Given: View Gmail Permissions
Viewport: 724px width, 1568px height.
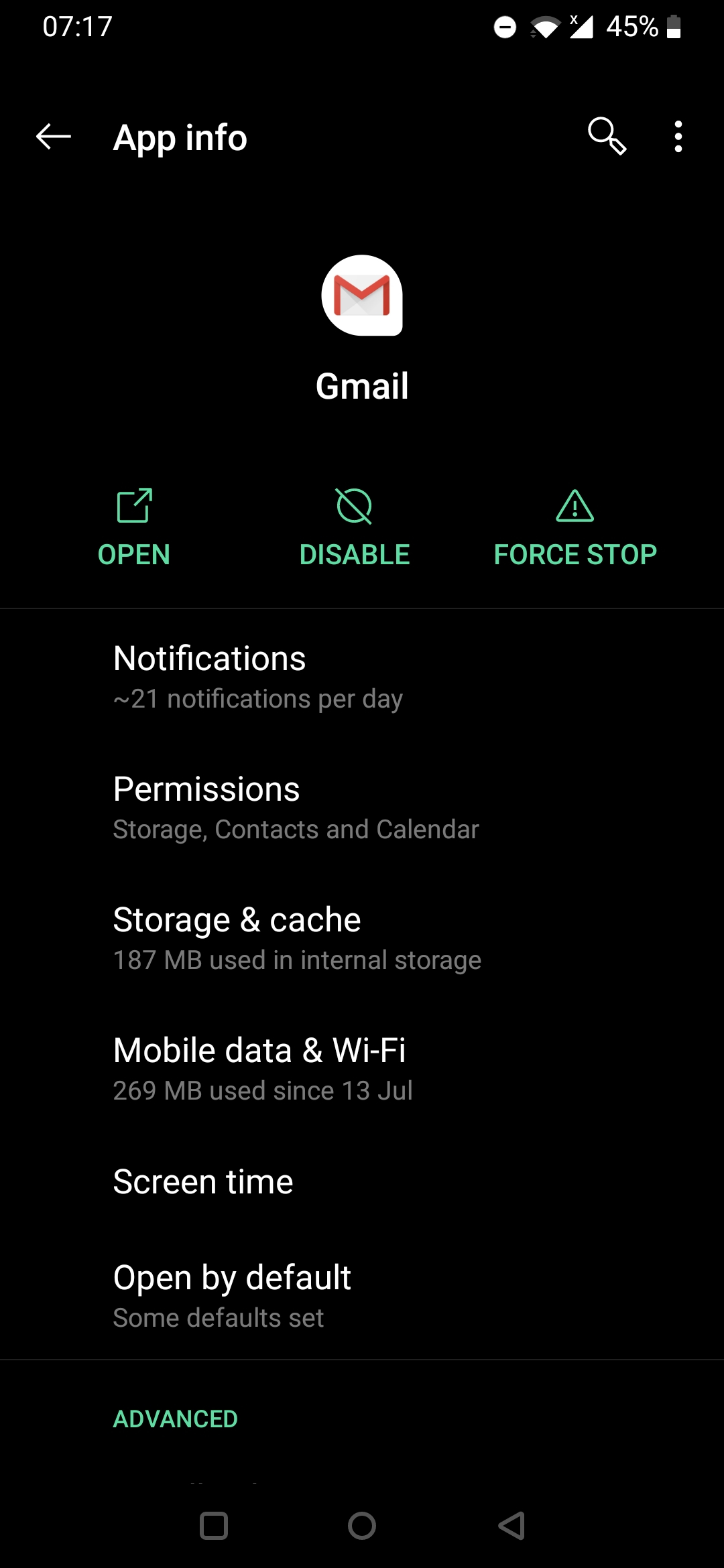Looking at the screenshot, I should tap(362, 808).
